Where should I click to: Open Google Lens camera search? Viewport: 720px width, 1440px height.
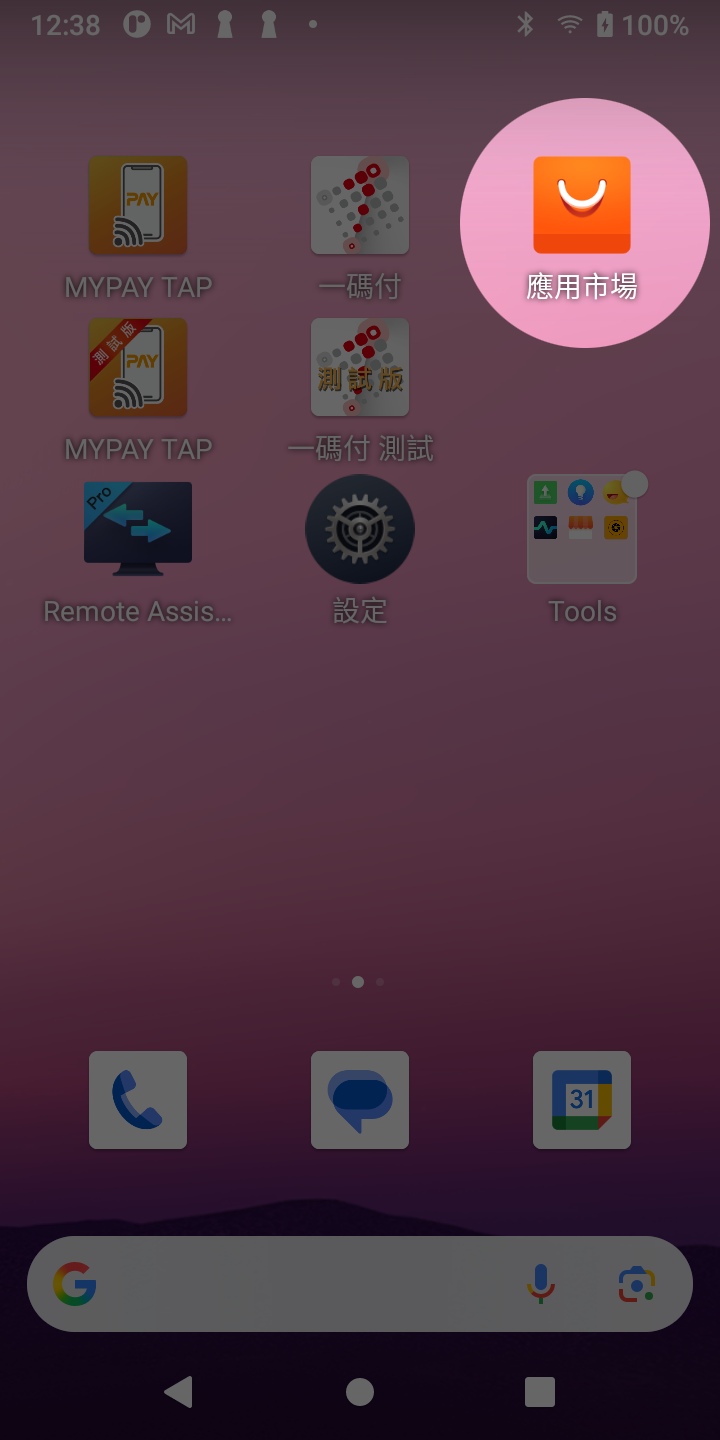tap(636, 1284)
